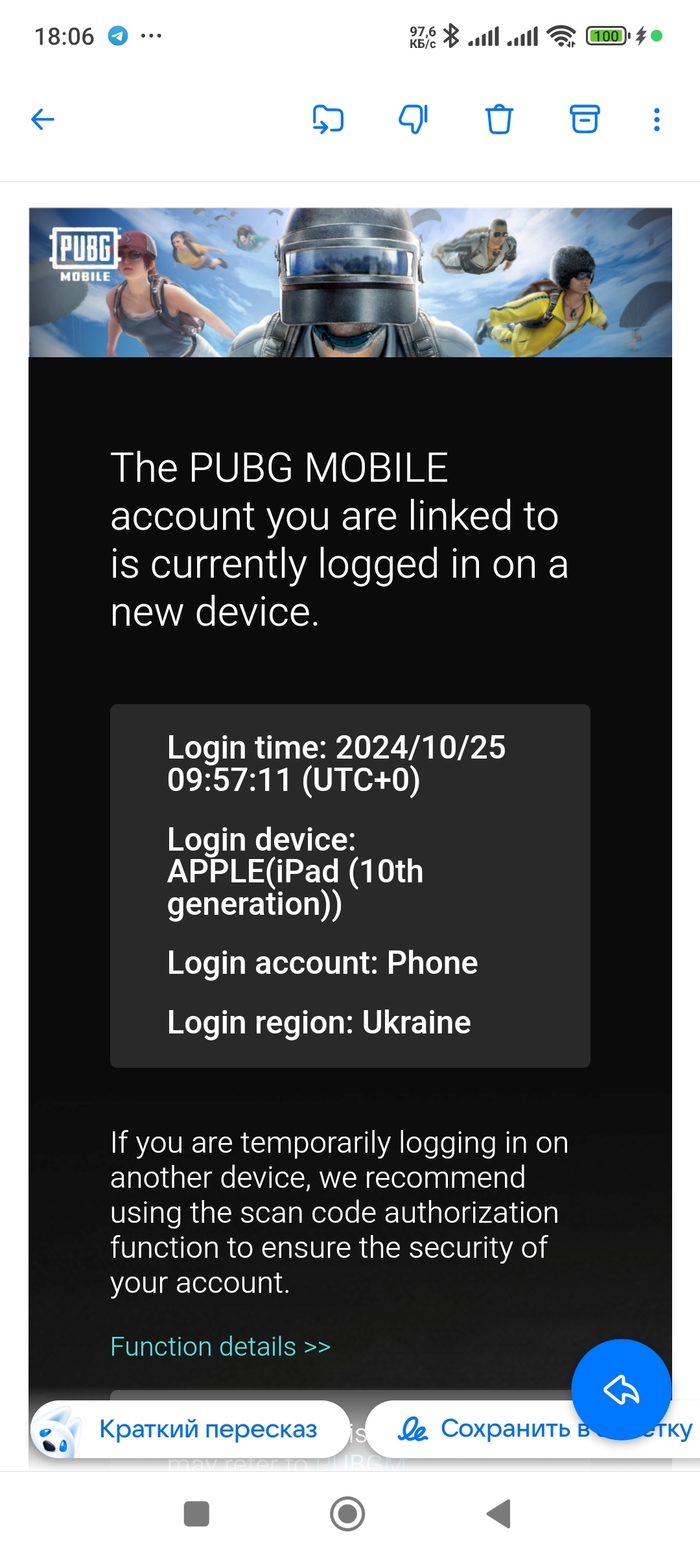Open the three-dot overflow menu
Viewport: 700px width, 1556px height.
tap(656, 120)
